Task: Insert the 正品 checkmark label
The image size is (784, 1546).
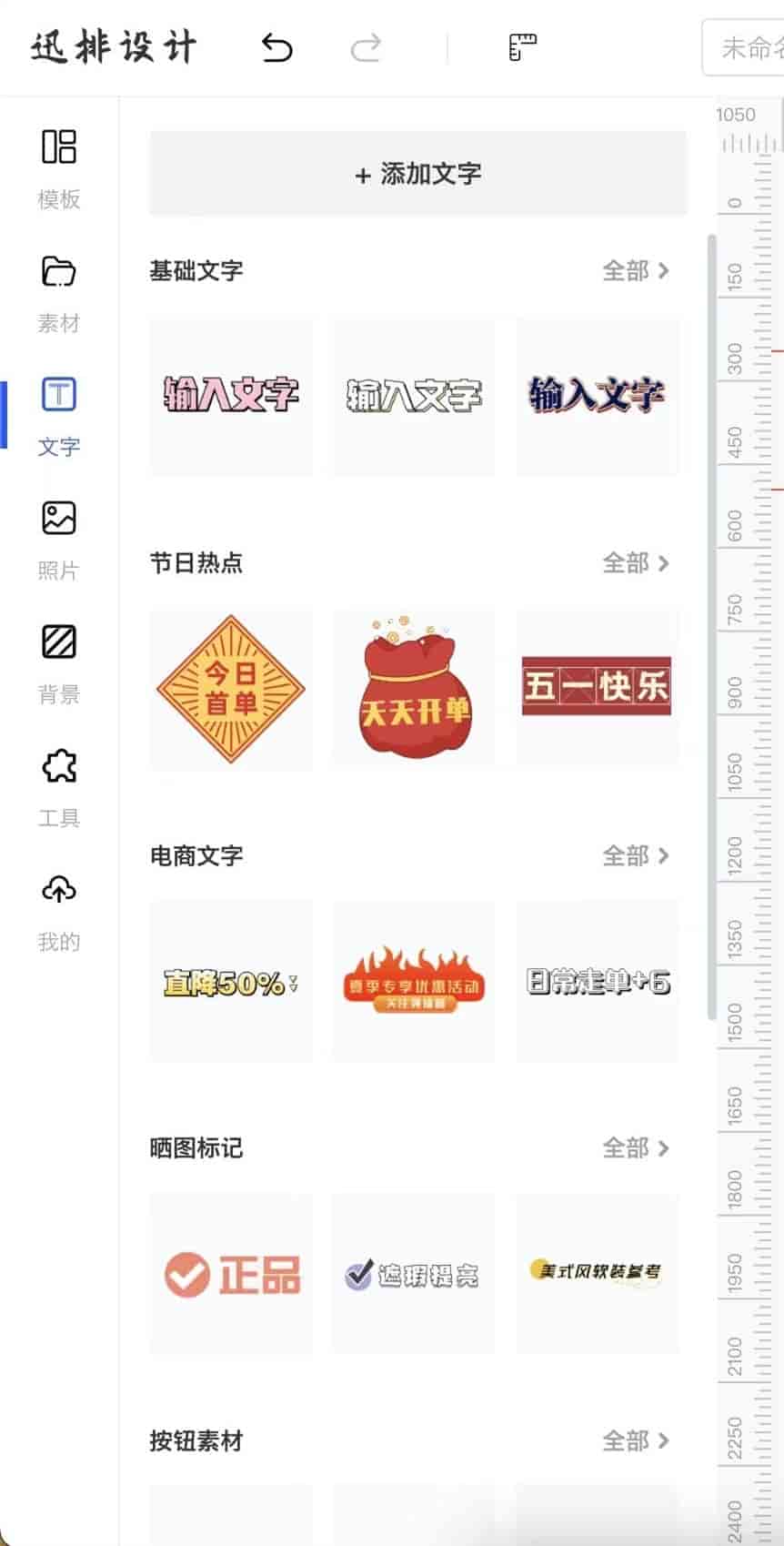Action: pyautogui.click(x=231, y=1274)
